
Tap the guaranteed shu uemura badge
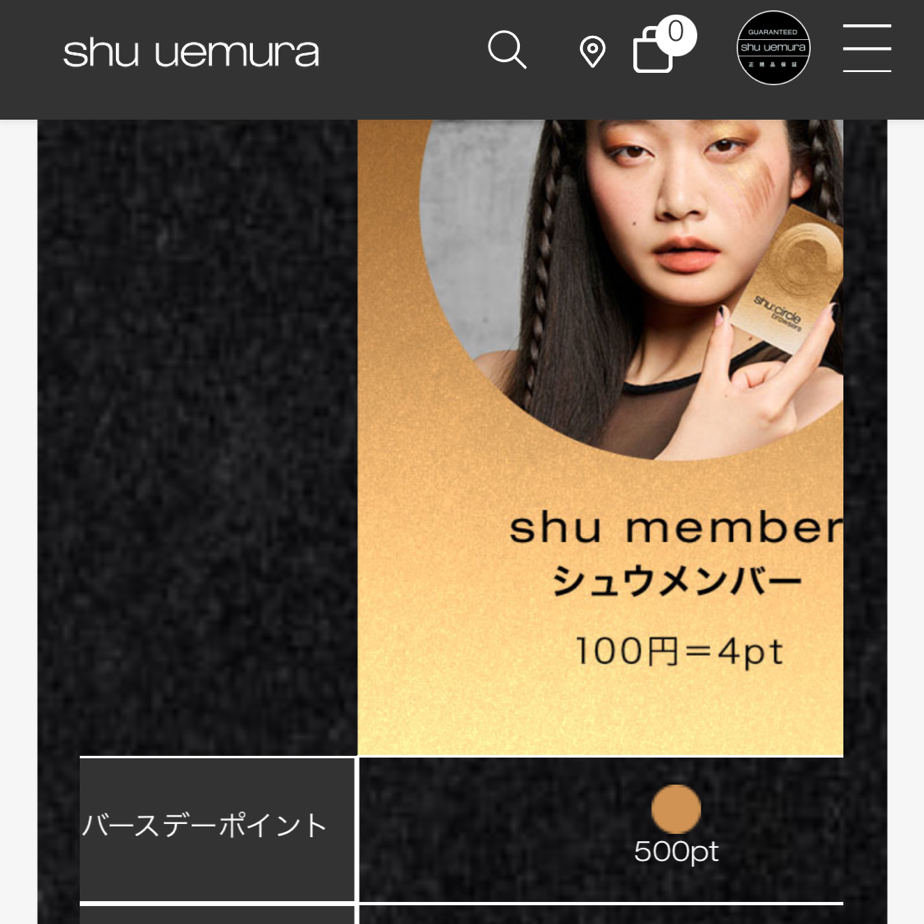click(x=773, y=48)
